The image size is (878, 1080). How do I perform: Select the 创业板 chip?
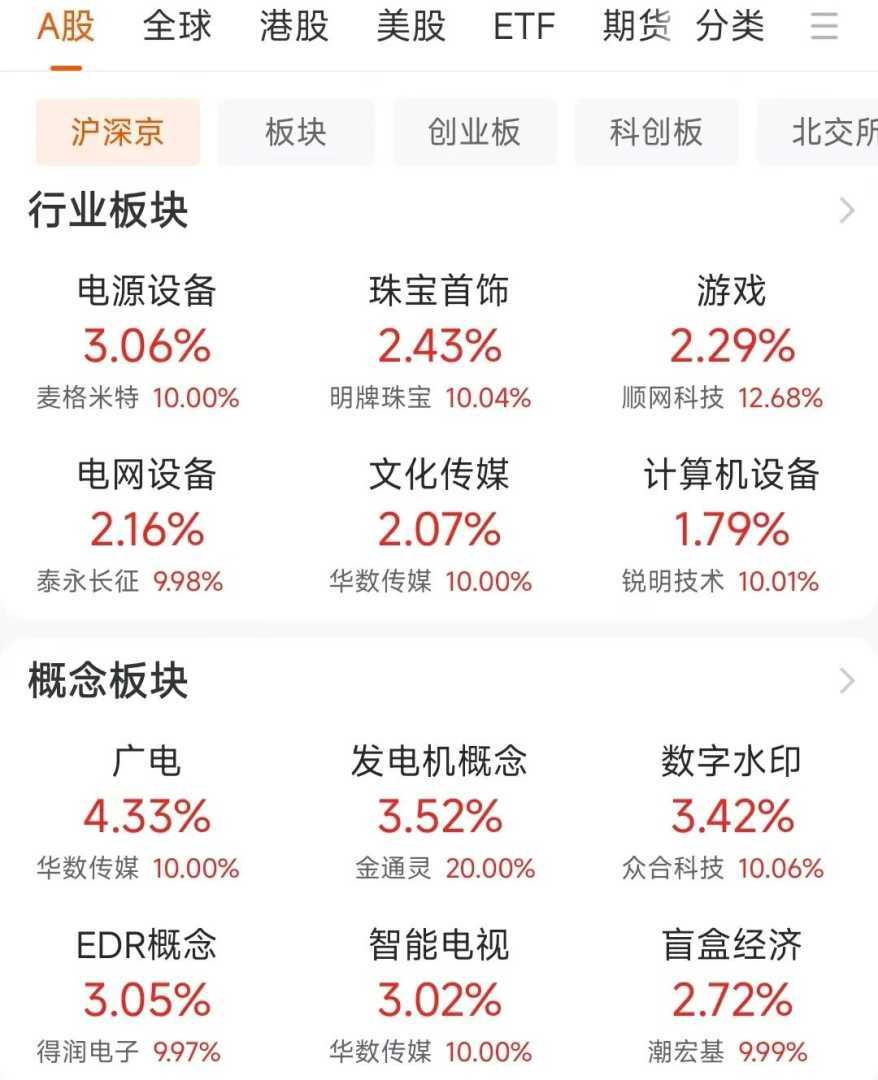coord(475,132)
